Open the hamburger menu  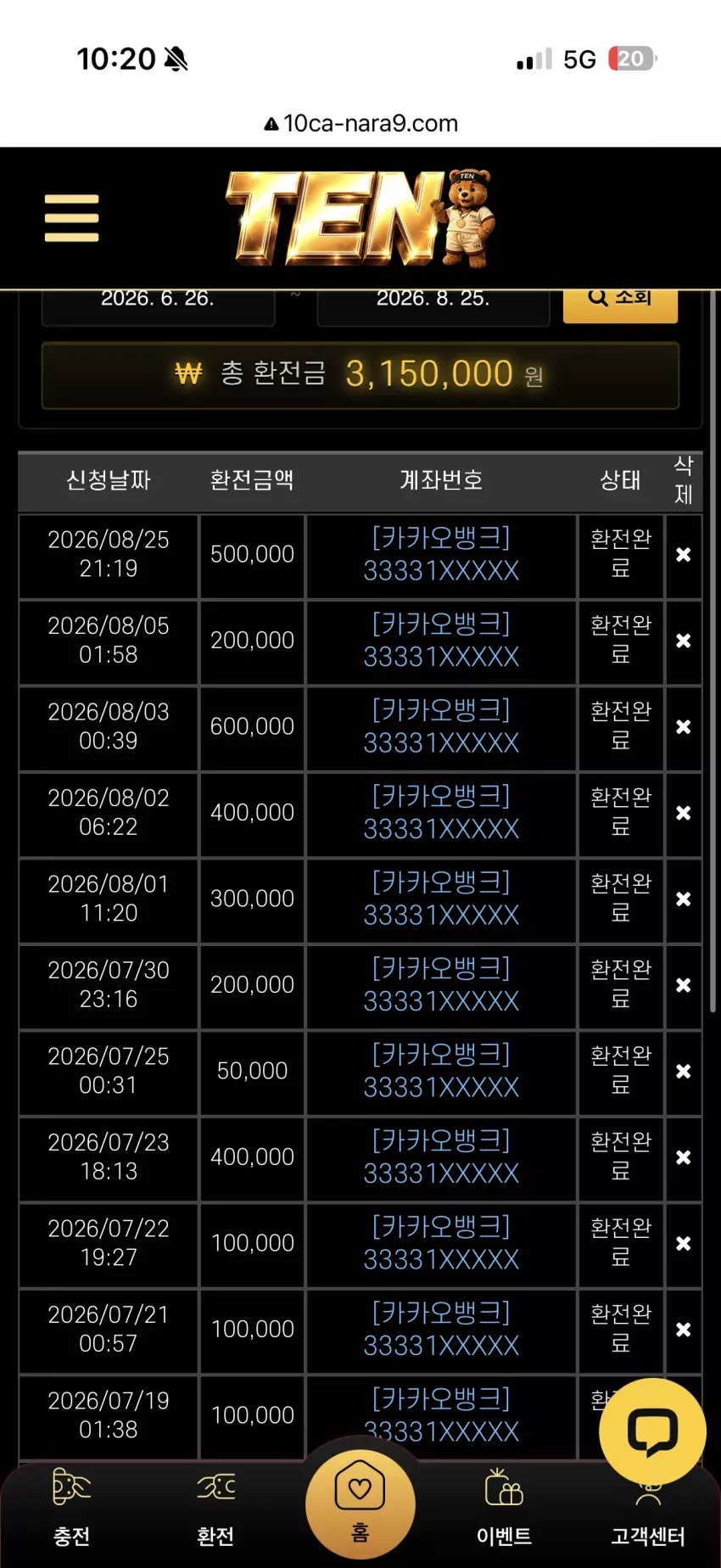[x=72, y=218]
